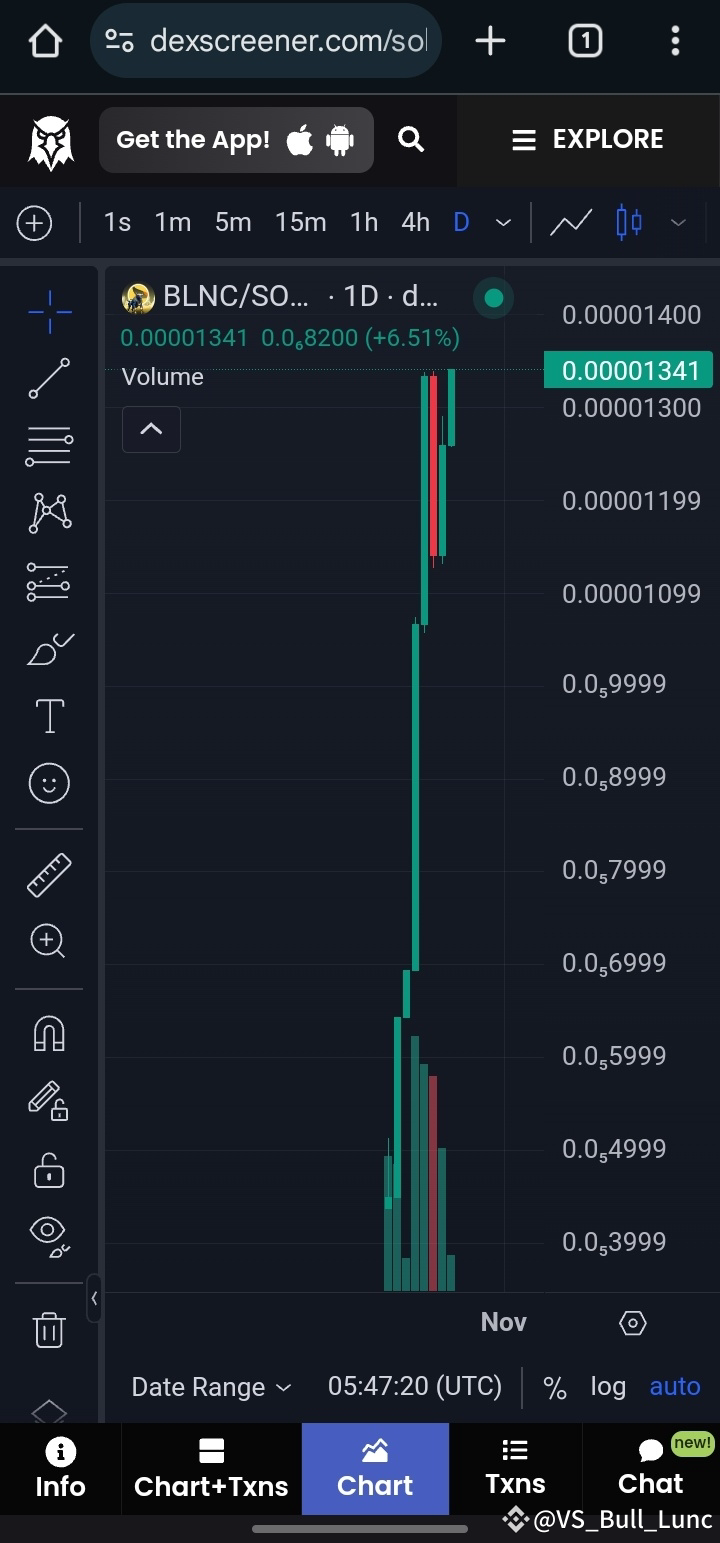Choose the XABCD pattern tool
This screenshot has height=1543, width=720.
tap(48, 512)
